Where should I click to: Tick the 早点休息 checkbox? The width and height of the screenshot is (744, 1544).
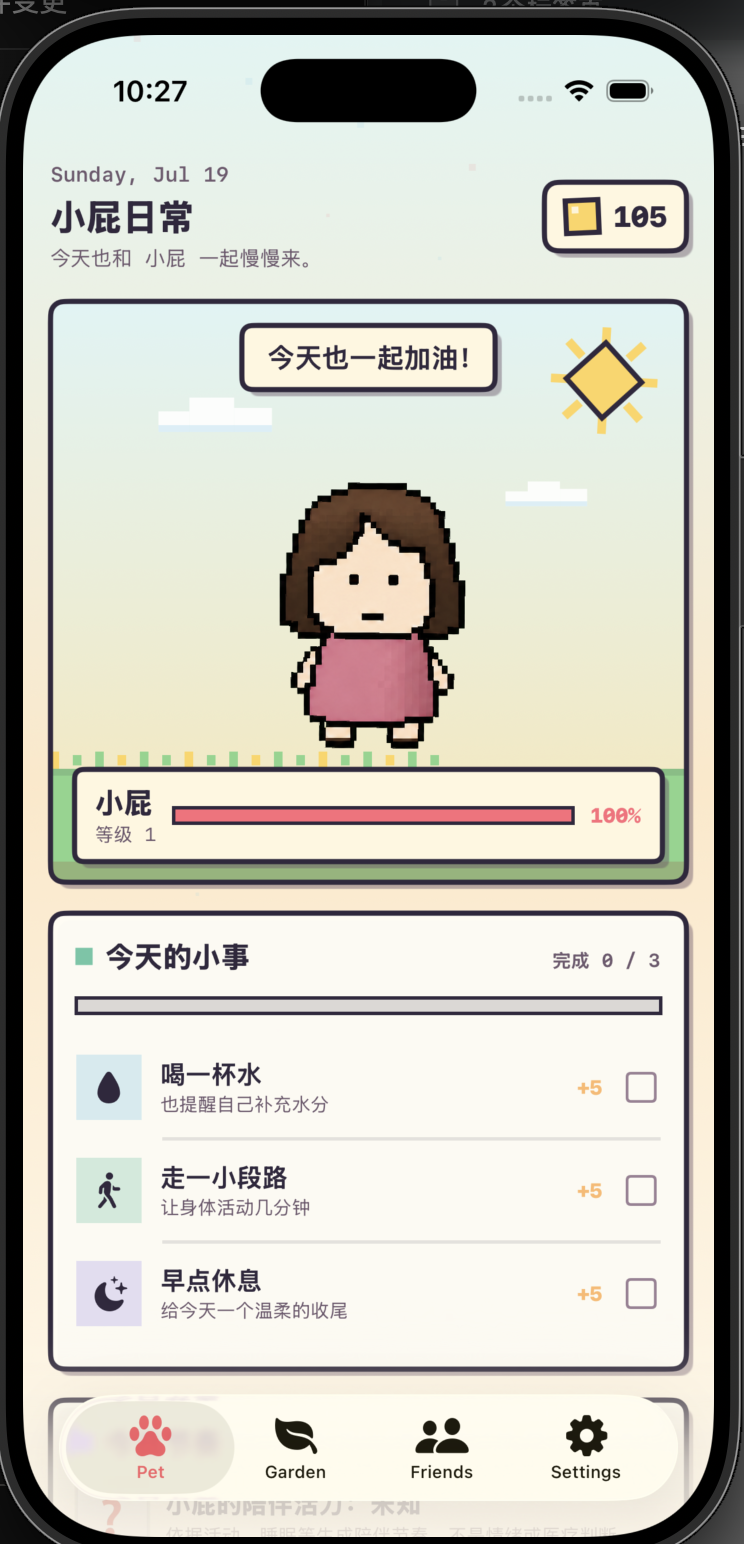[641, 1293]
